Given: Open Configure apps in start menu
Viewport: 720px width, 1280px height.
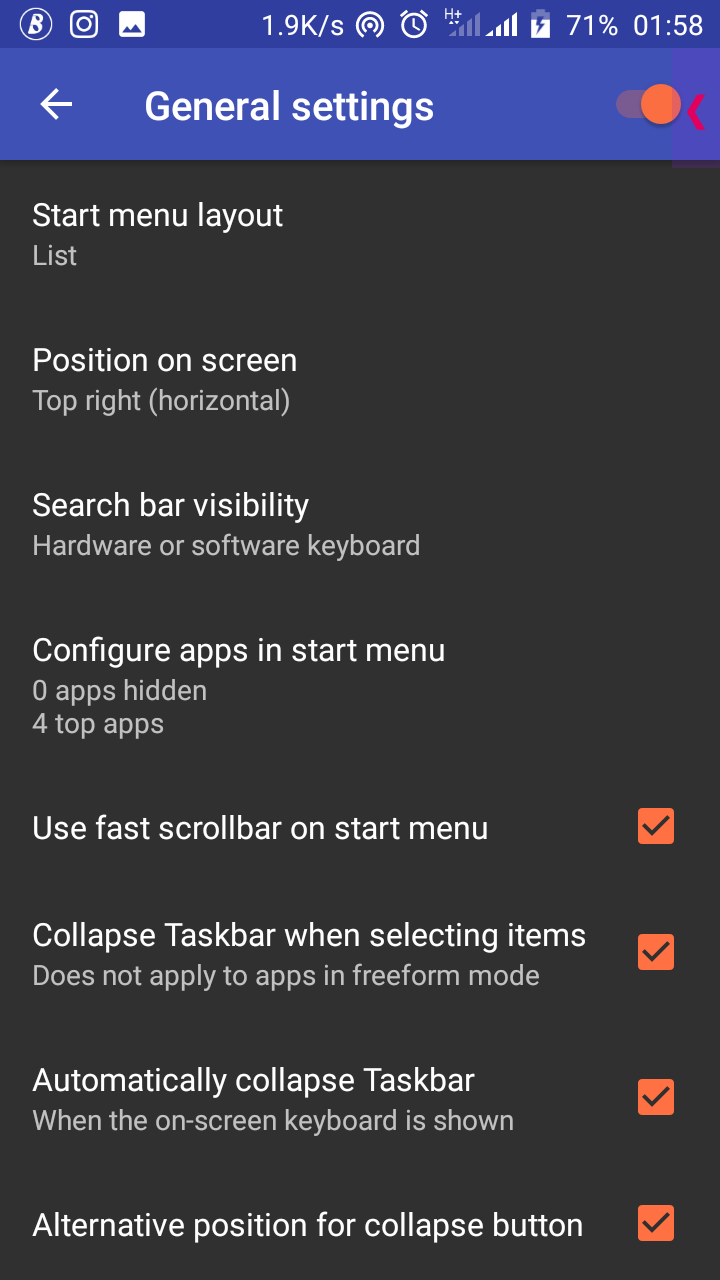Looking at the screenshot, I should [x=238, y=685].
